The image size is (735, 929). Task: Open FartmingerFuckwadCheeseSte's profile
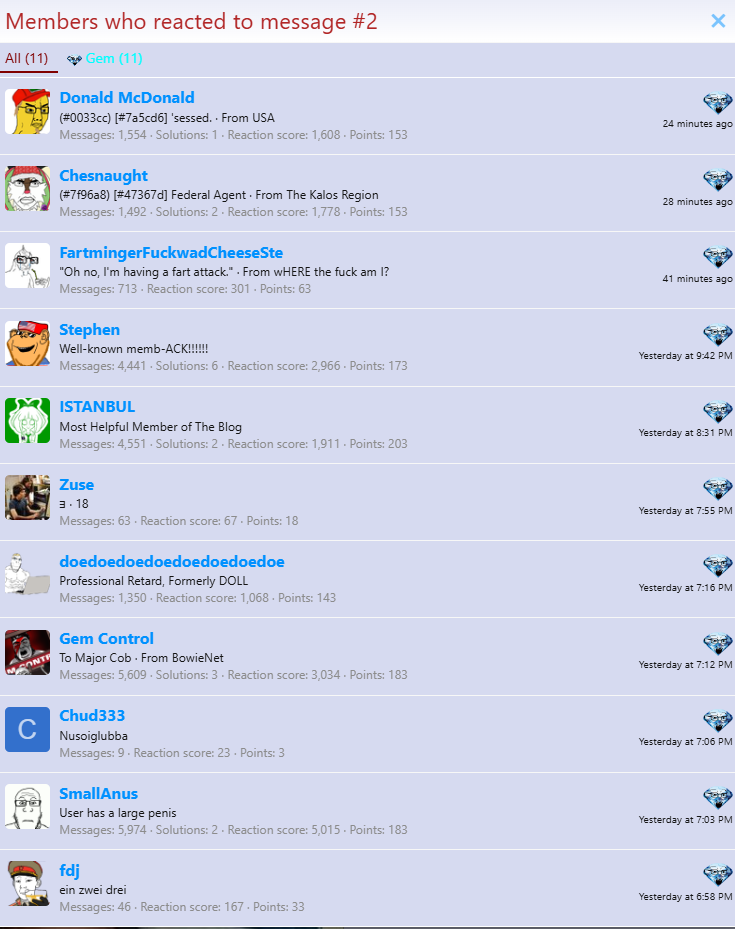[x=171, y=253]
